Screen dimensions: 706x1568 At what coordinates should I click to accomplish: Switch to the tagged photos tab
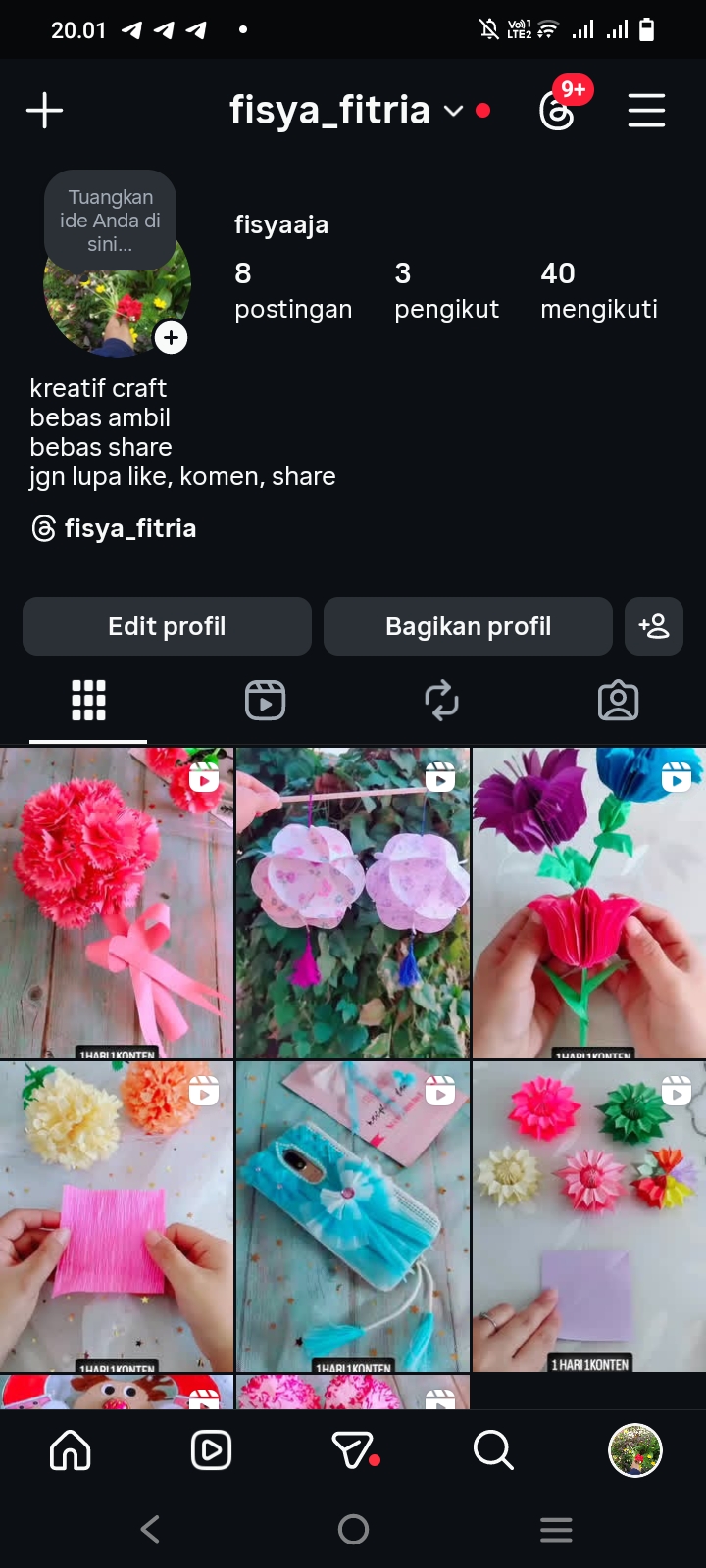click(x=618, y=701)
